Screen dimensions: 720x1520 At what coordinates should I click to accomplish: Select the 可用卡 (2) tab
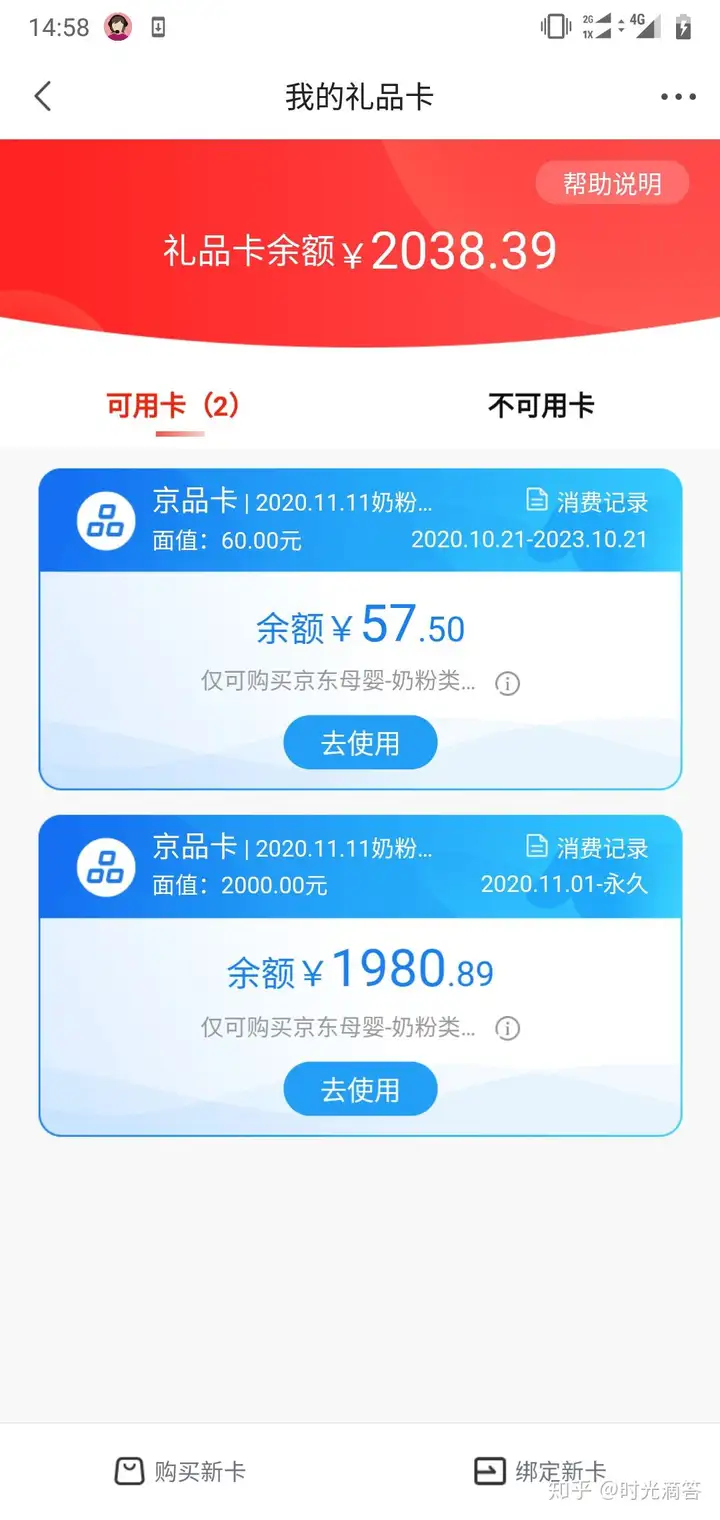point(172,405)
